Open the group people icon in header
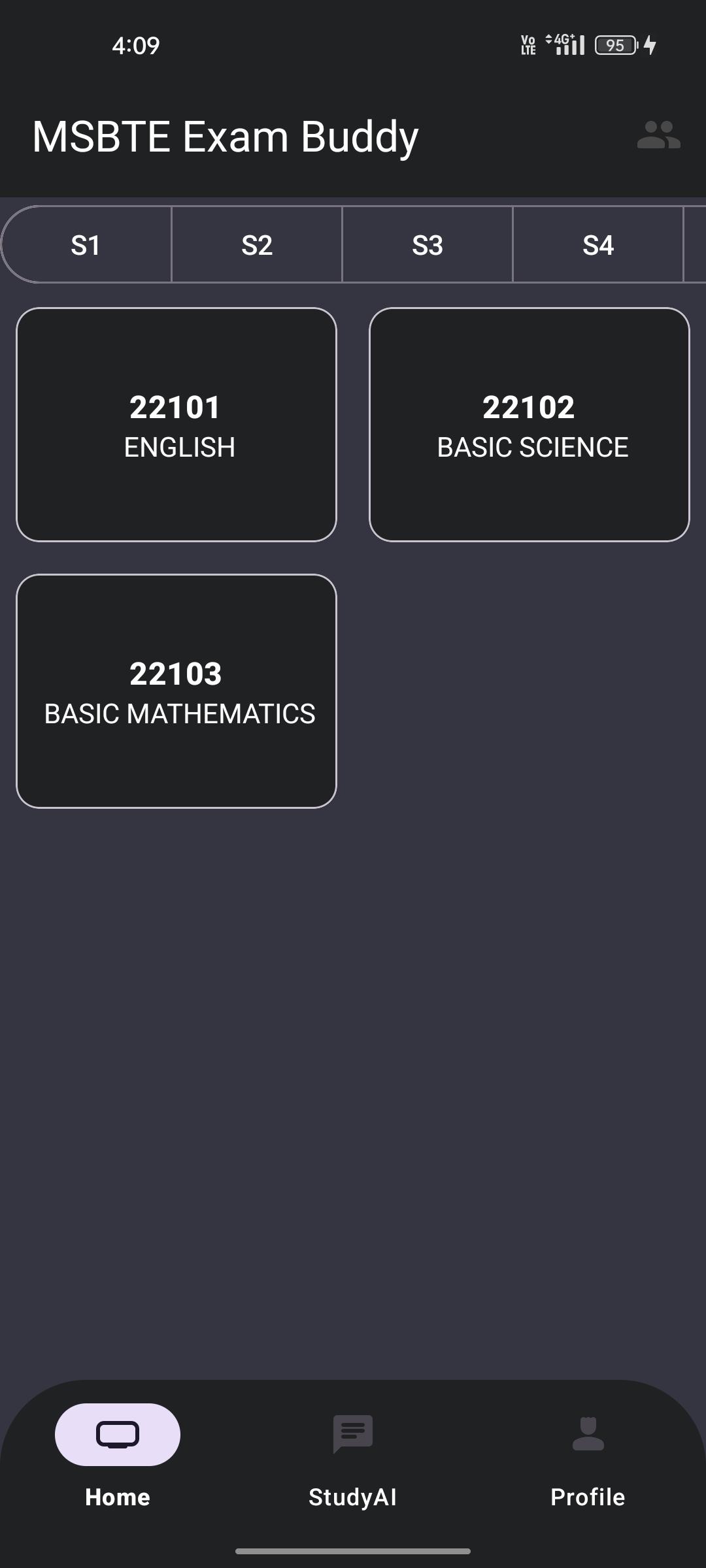 point(658,135)
